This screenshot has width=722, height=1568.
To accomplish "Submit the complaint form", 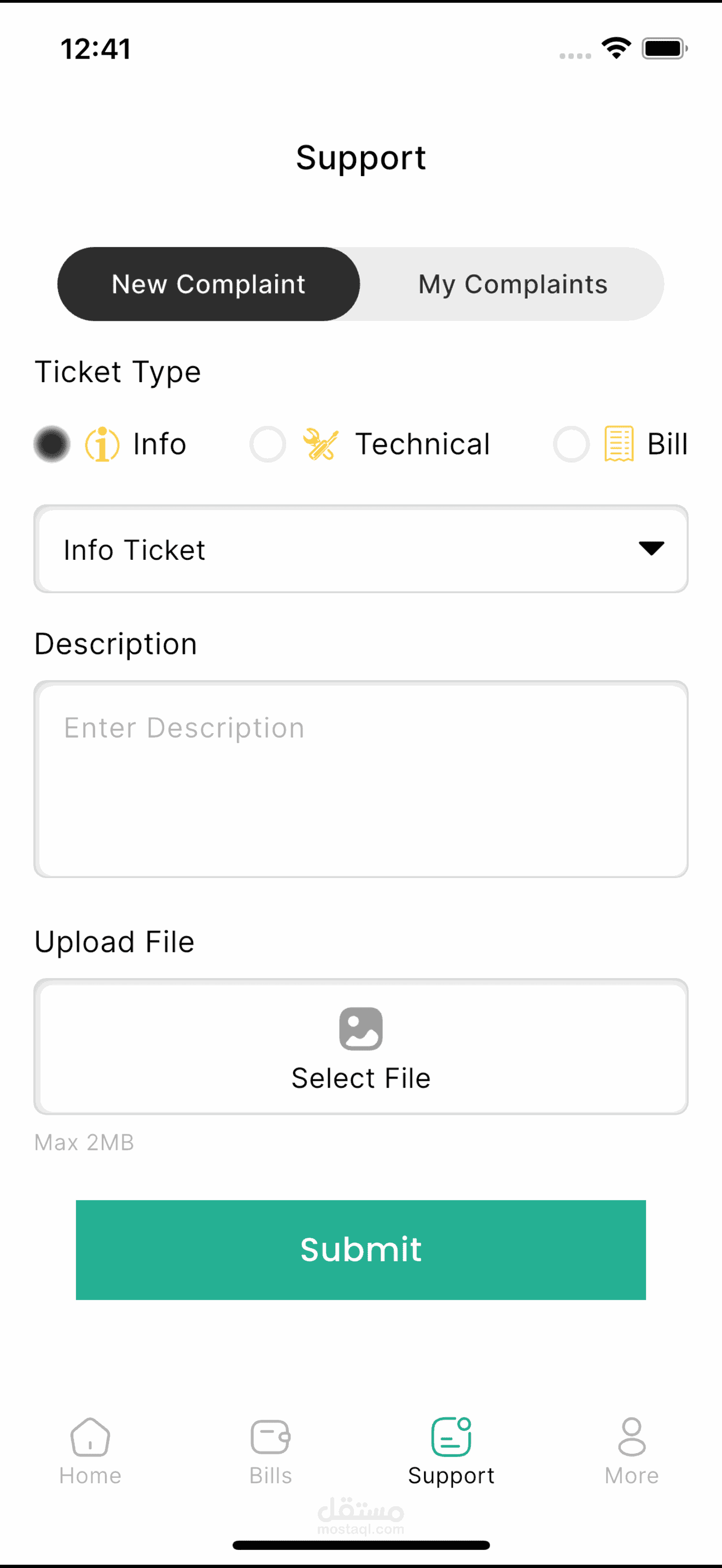I will pyautogui.click(x=361, y=1250).
